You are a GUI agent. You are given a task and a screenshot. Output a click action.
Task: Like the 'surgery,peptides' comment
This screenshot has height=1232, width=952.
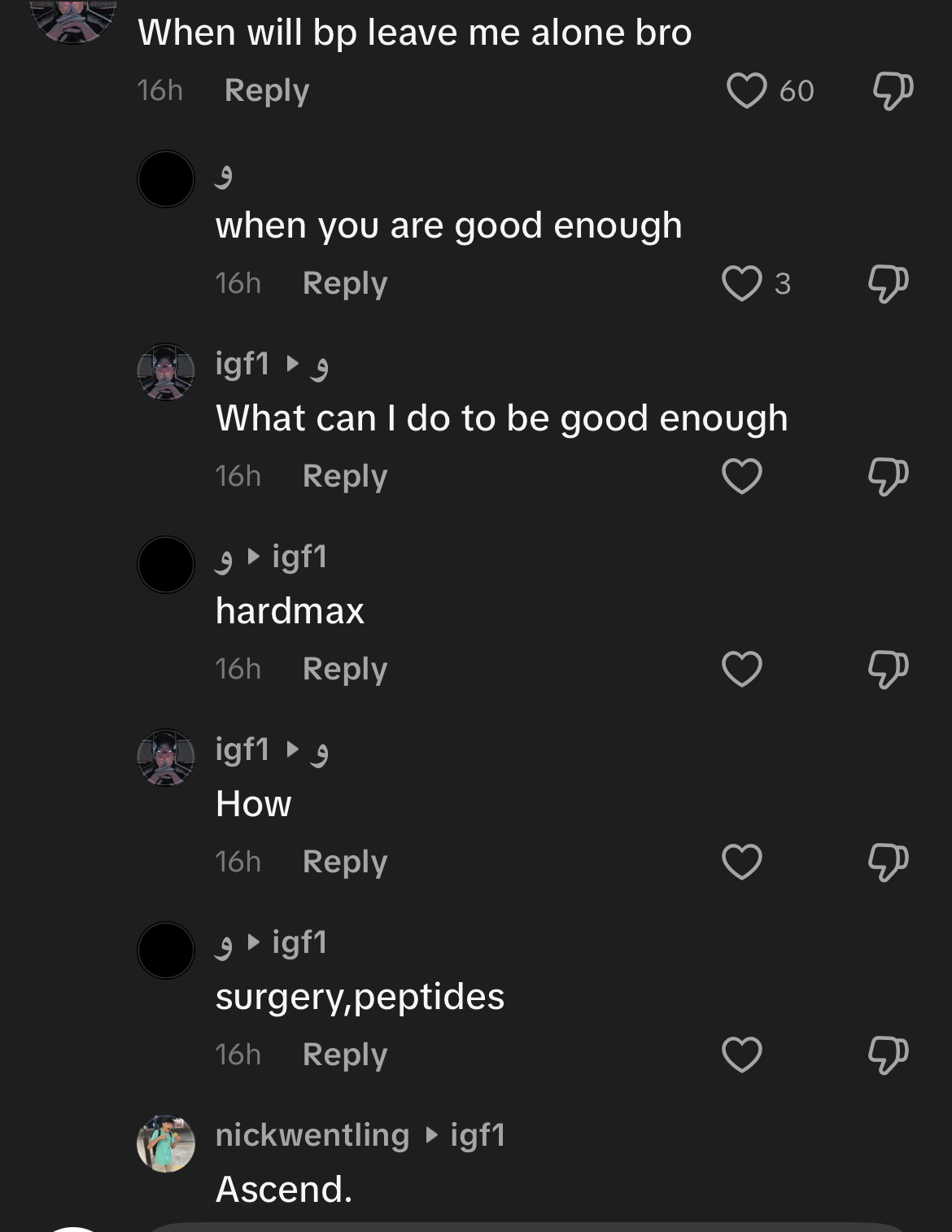742,1055
